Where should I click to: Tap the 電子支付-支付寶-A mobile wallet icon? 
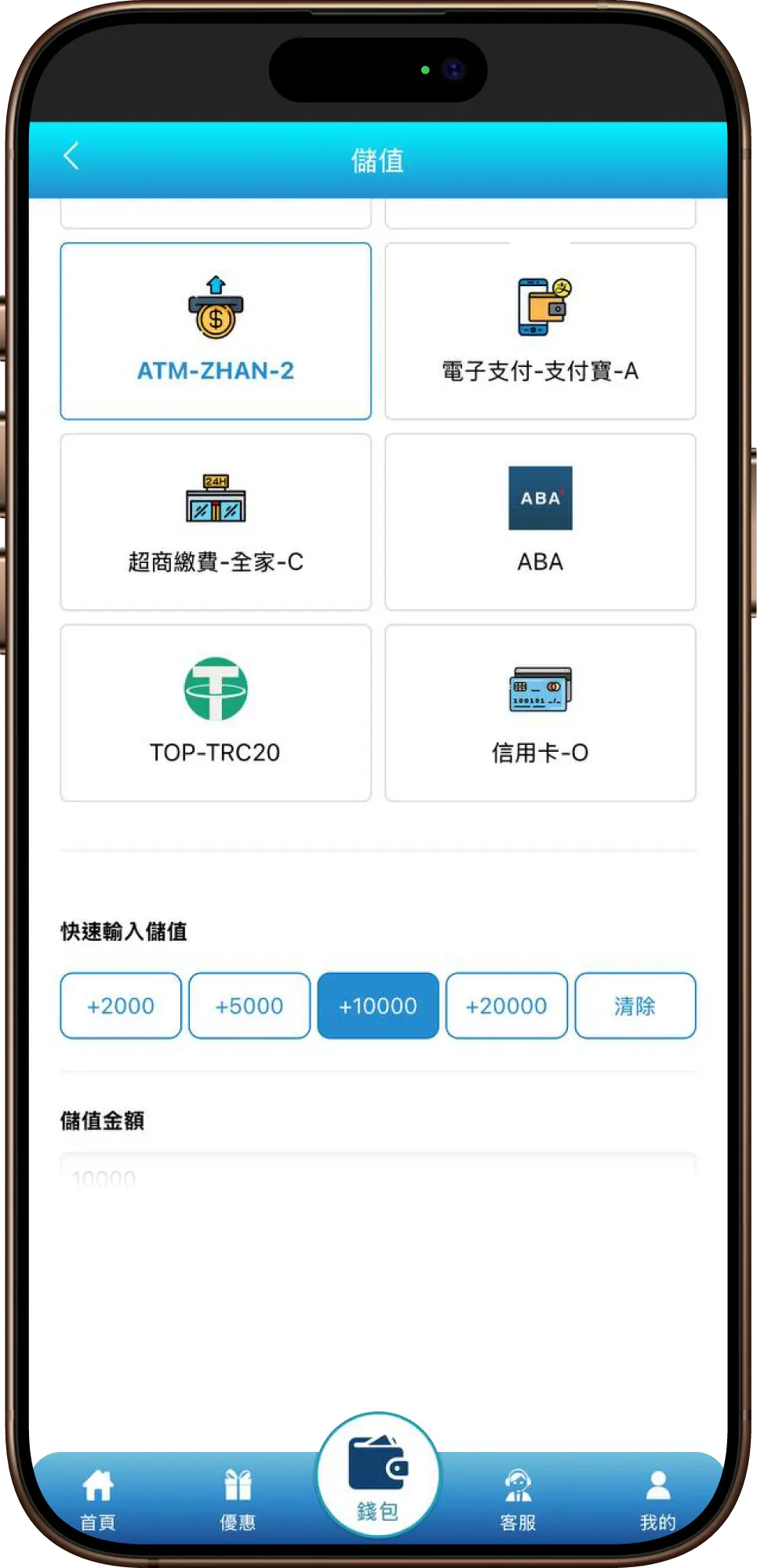tap(540, 306)
